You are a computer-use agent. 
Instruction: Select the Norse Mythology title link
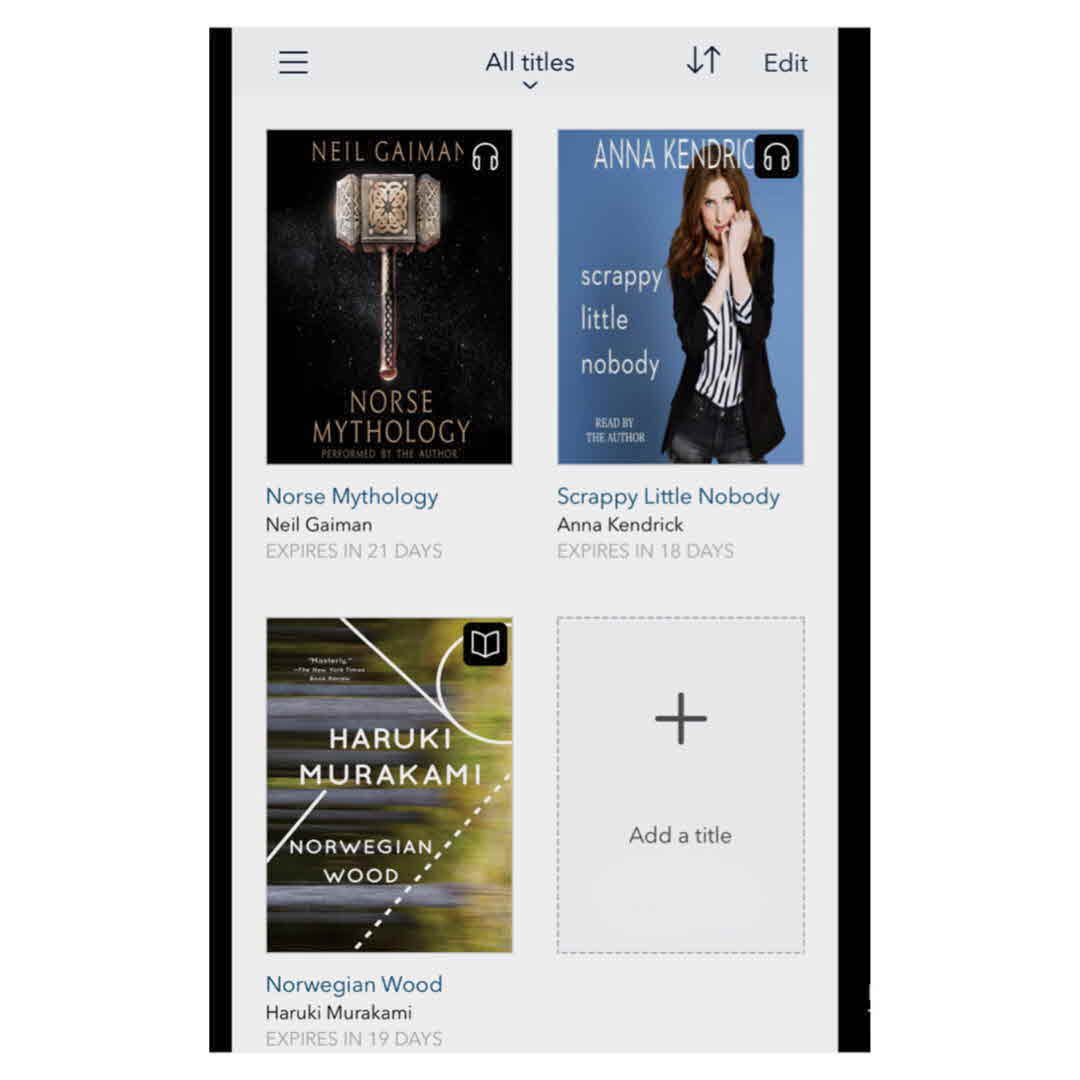point(352,497)
